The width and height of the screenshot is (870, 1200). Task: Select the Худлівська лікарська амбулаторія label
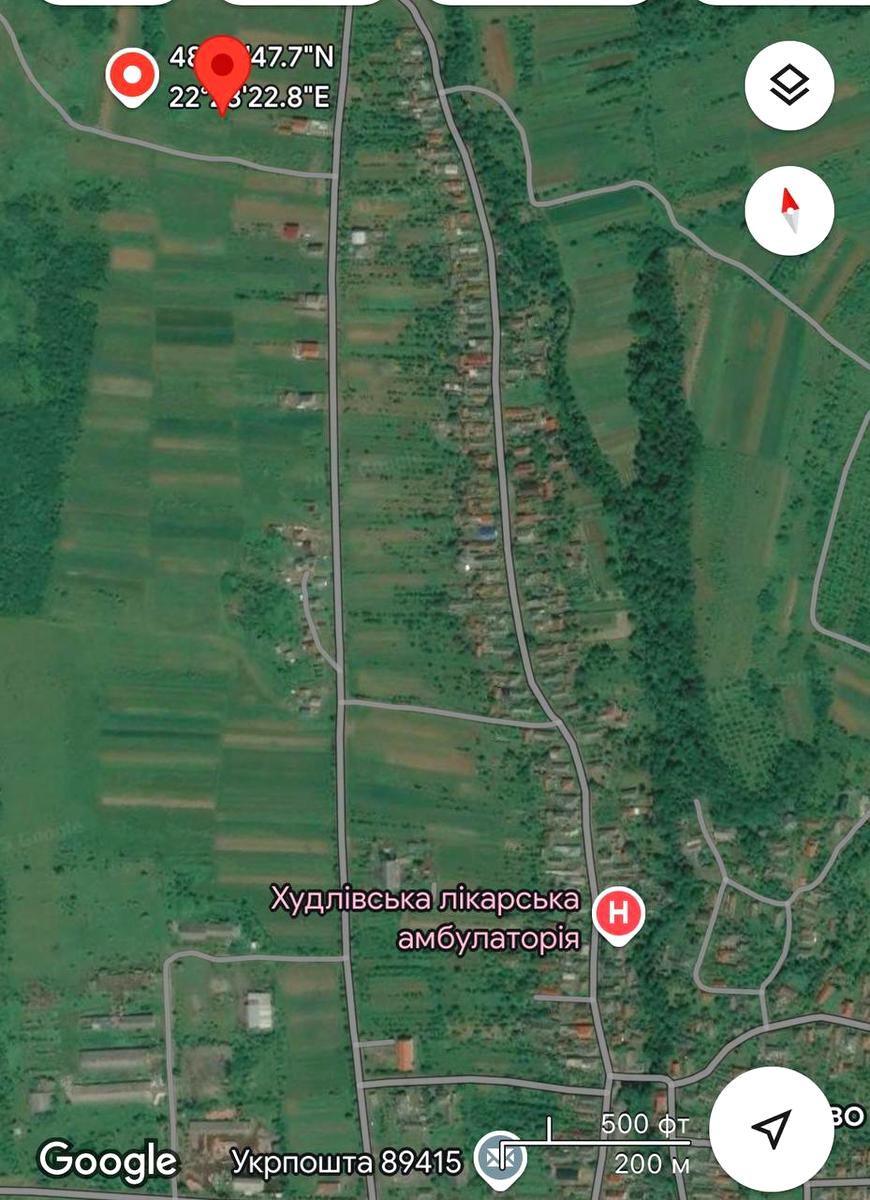424,917
